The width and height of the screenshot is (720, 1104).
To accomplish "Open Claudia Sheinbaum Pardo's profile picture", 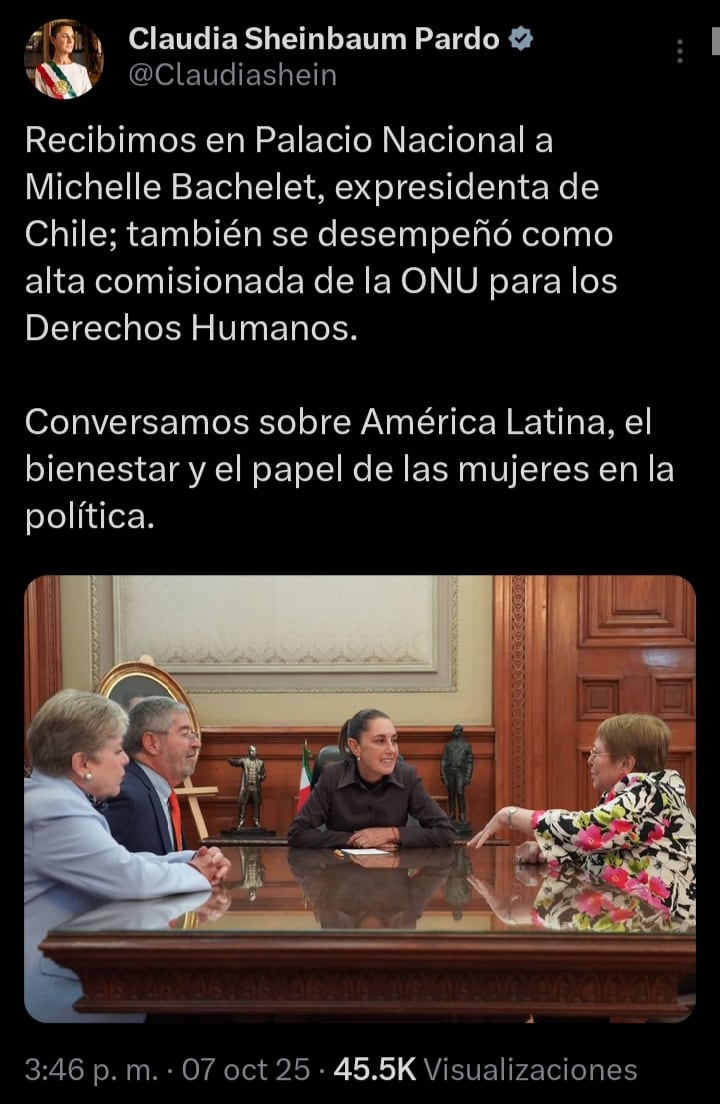I will (63, 59).
